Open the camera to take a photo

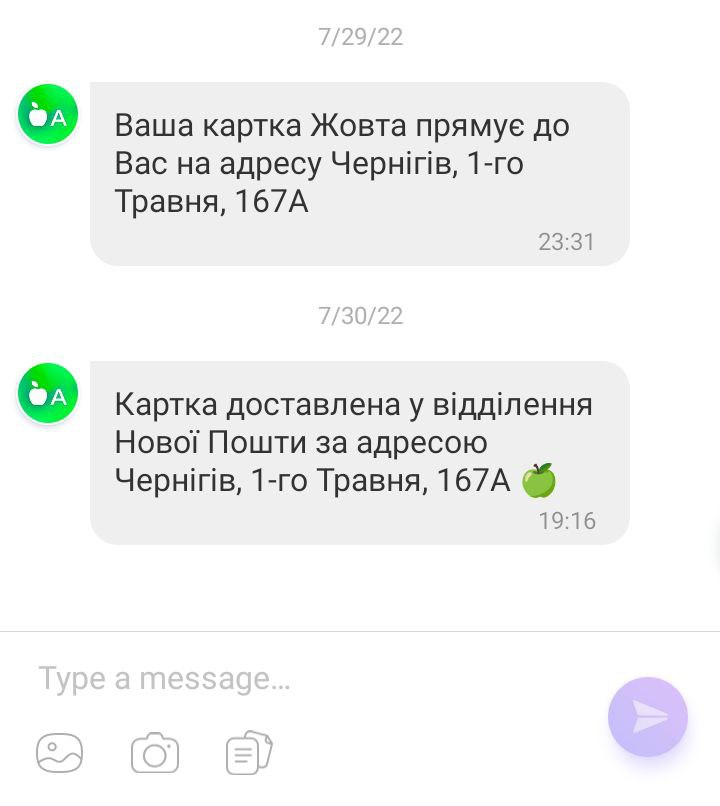155,753
